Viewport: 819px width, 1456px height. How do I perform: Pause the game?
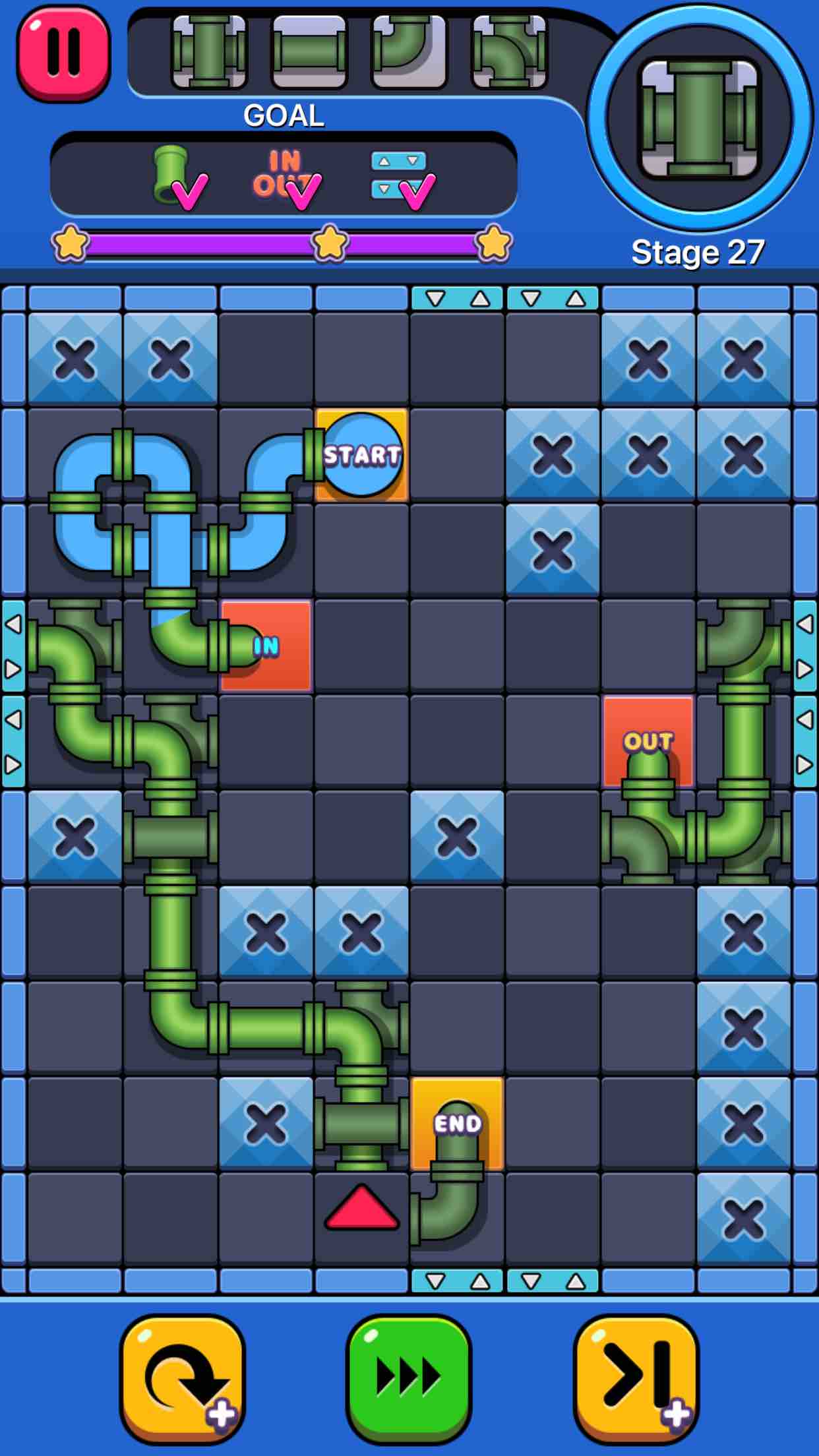tap(64, 53)
